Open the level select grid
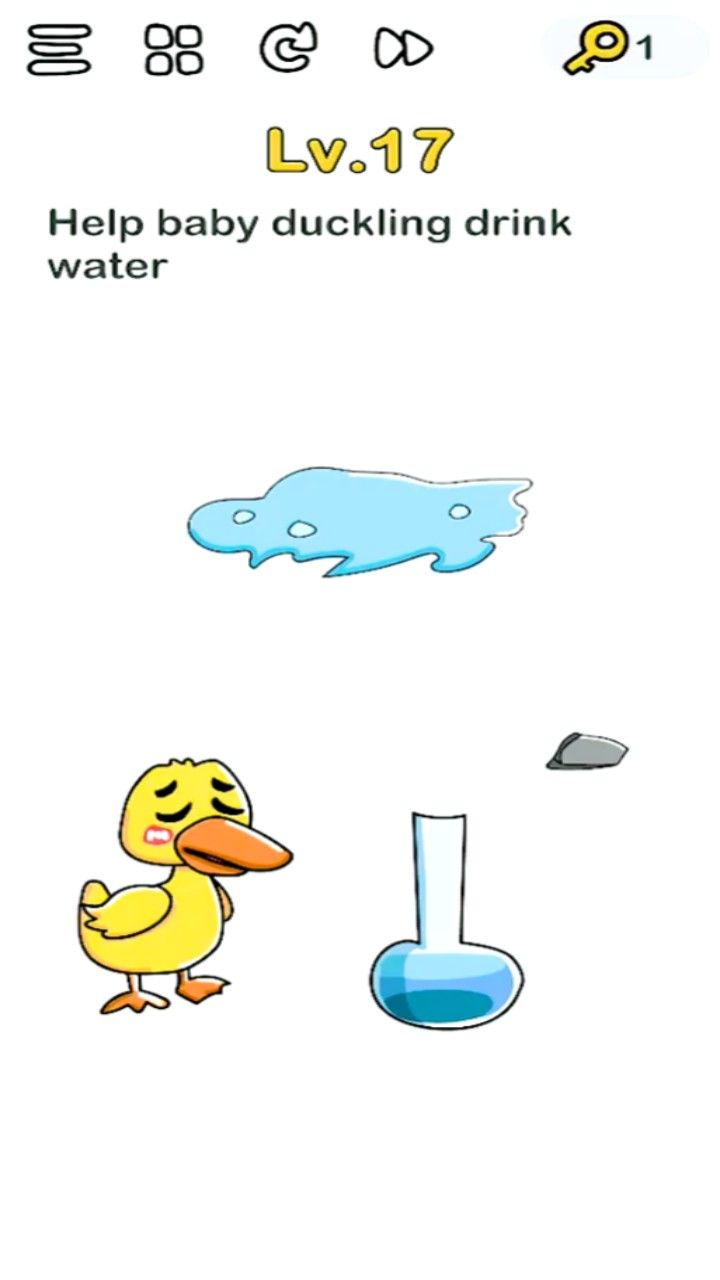Viewport: 720px width, 1280px height. click(173, 48)
